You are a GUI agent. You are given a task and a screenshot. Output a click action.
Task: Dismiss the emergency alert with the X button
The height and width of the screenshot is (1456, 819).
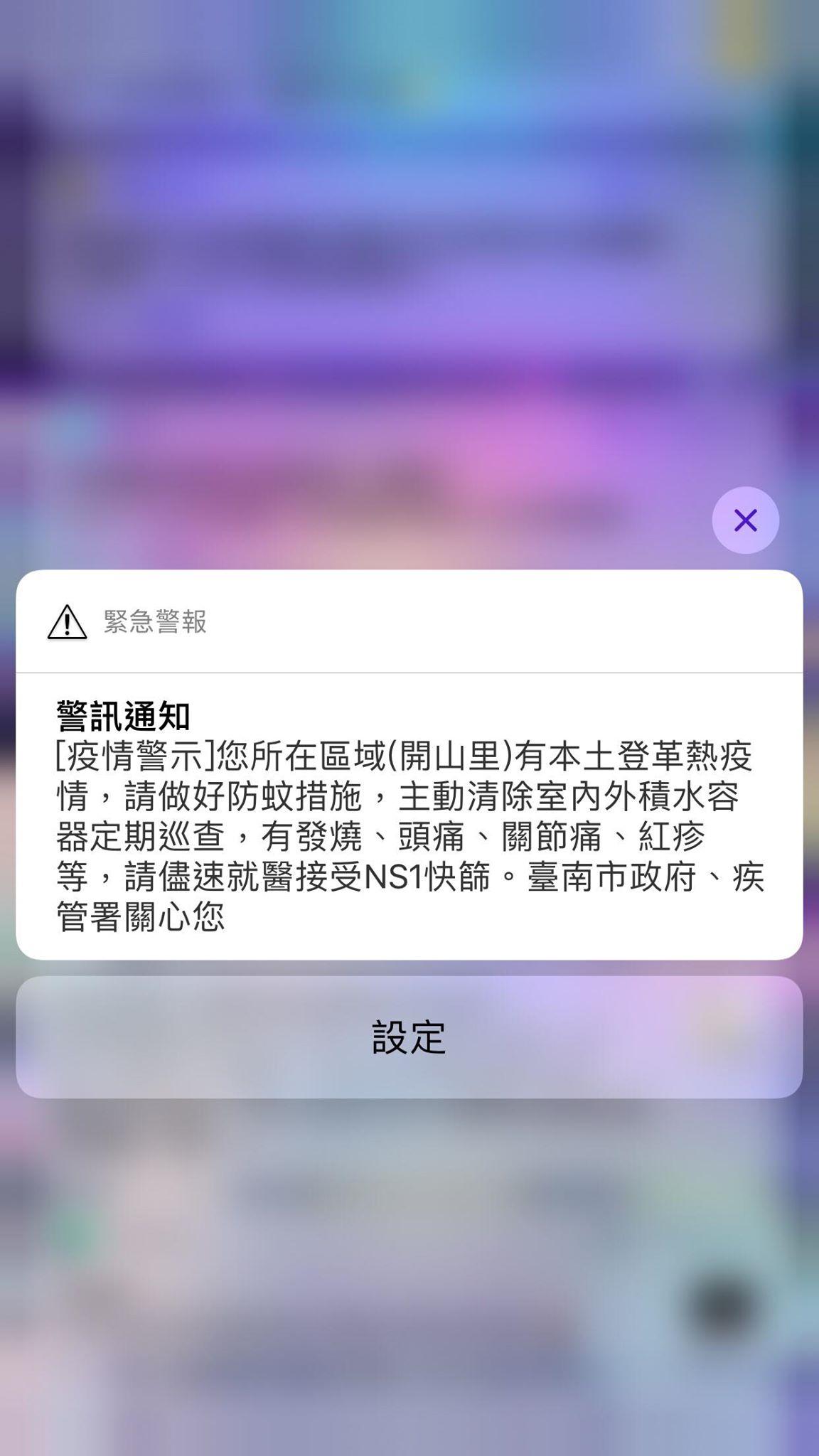point(745,520)
